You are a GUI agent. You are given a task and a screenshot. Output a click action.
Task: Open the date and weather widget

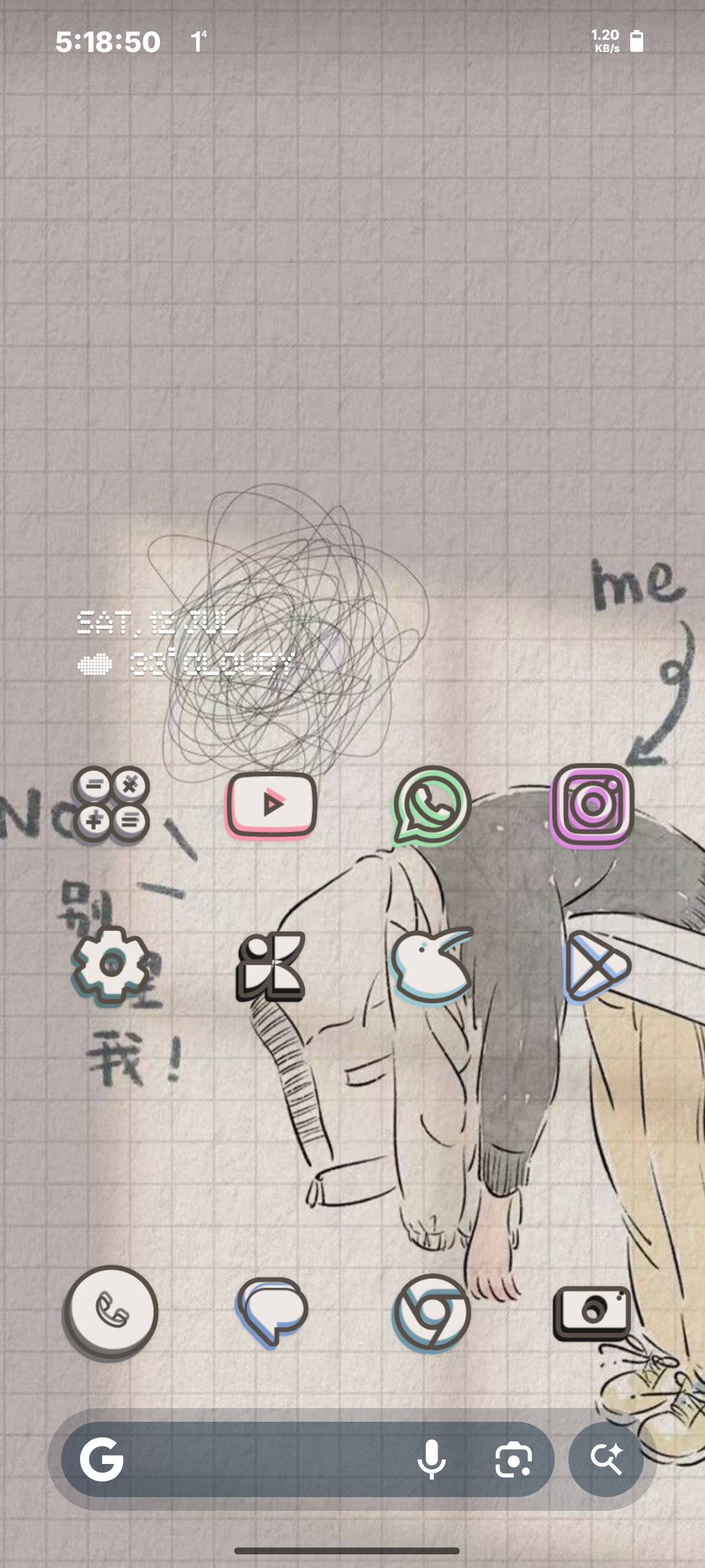pyautogui.click(x=185, y=644)
